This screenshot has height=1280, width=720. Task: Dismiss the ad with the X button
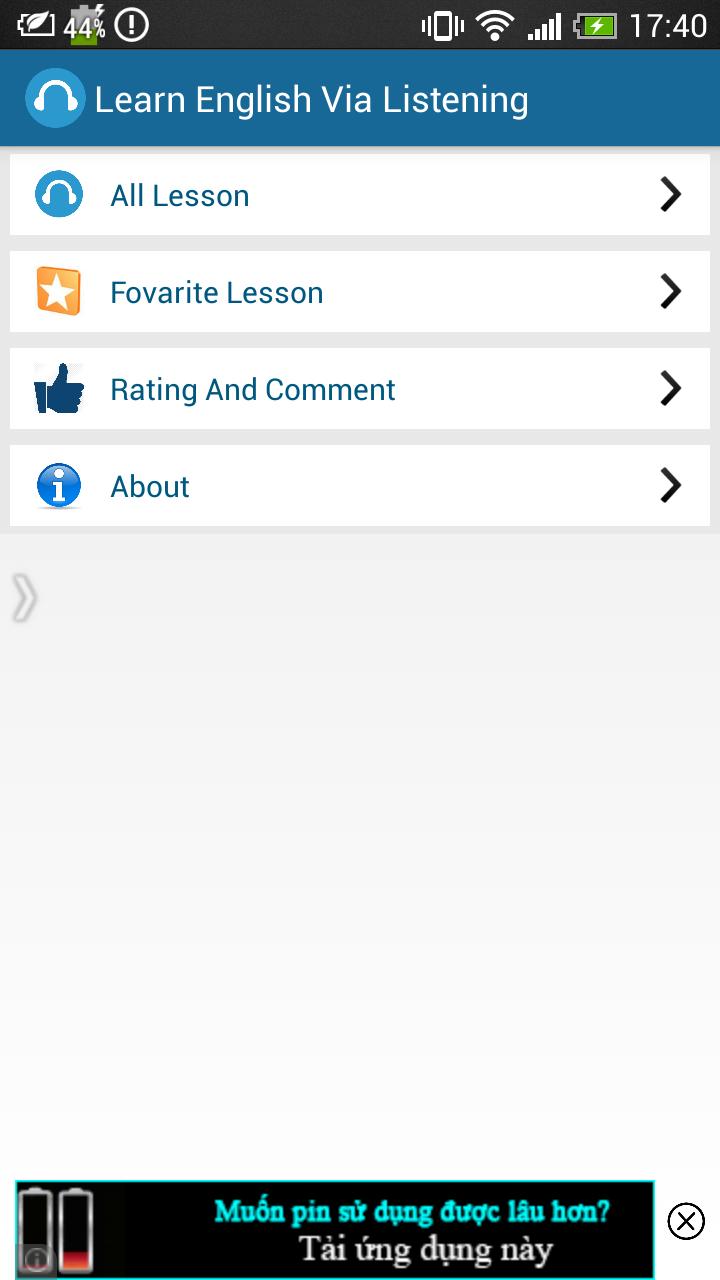[x=686, y=1219]
